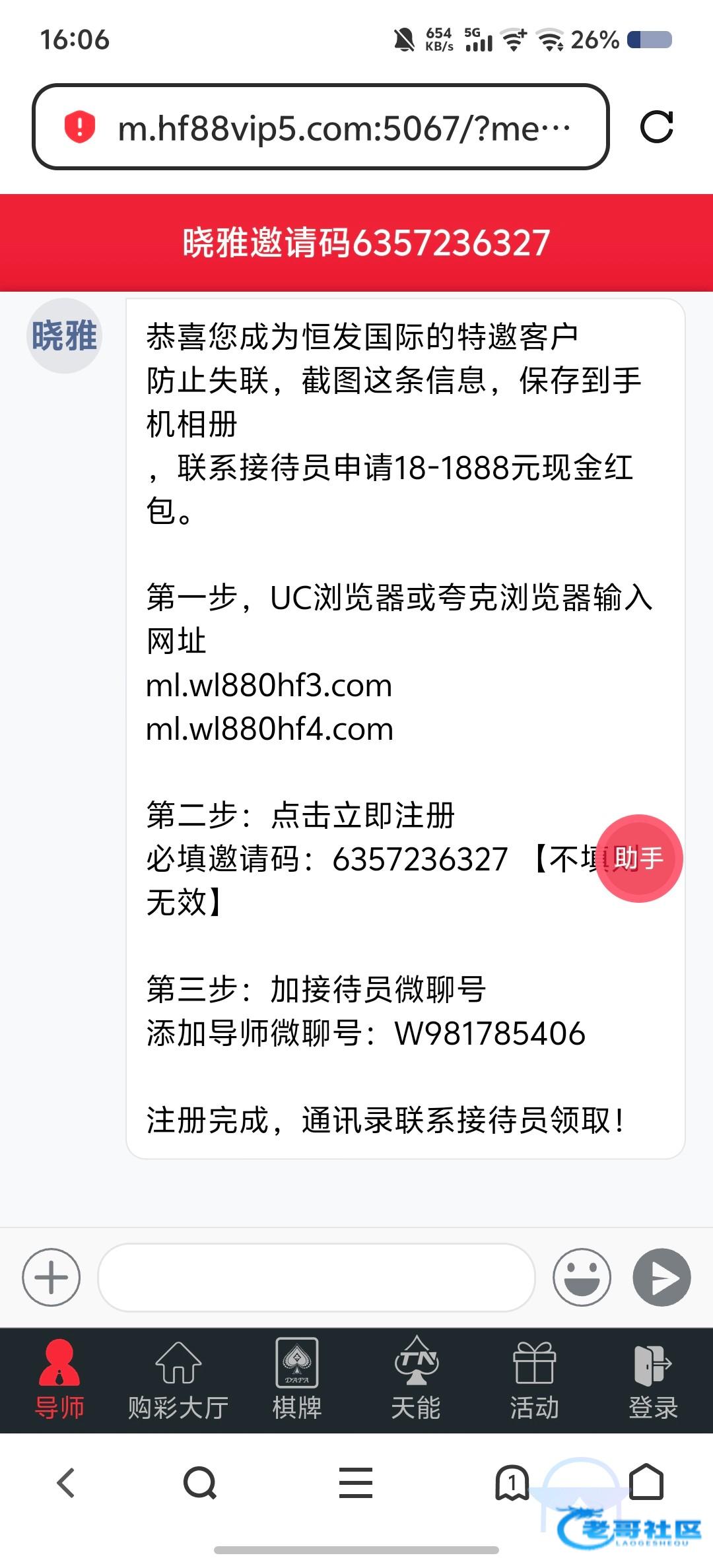The height and width of the screenshot is (1568, 713).
Task: Tap the site security warning shield
Action: pos(80,127)
